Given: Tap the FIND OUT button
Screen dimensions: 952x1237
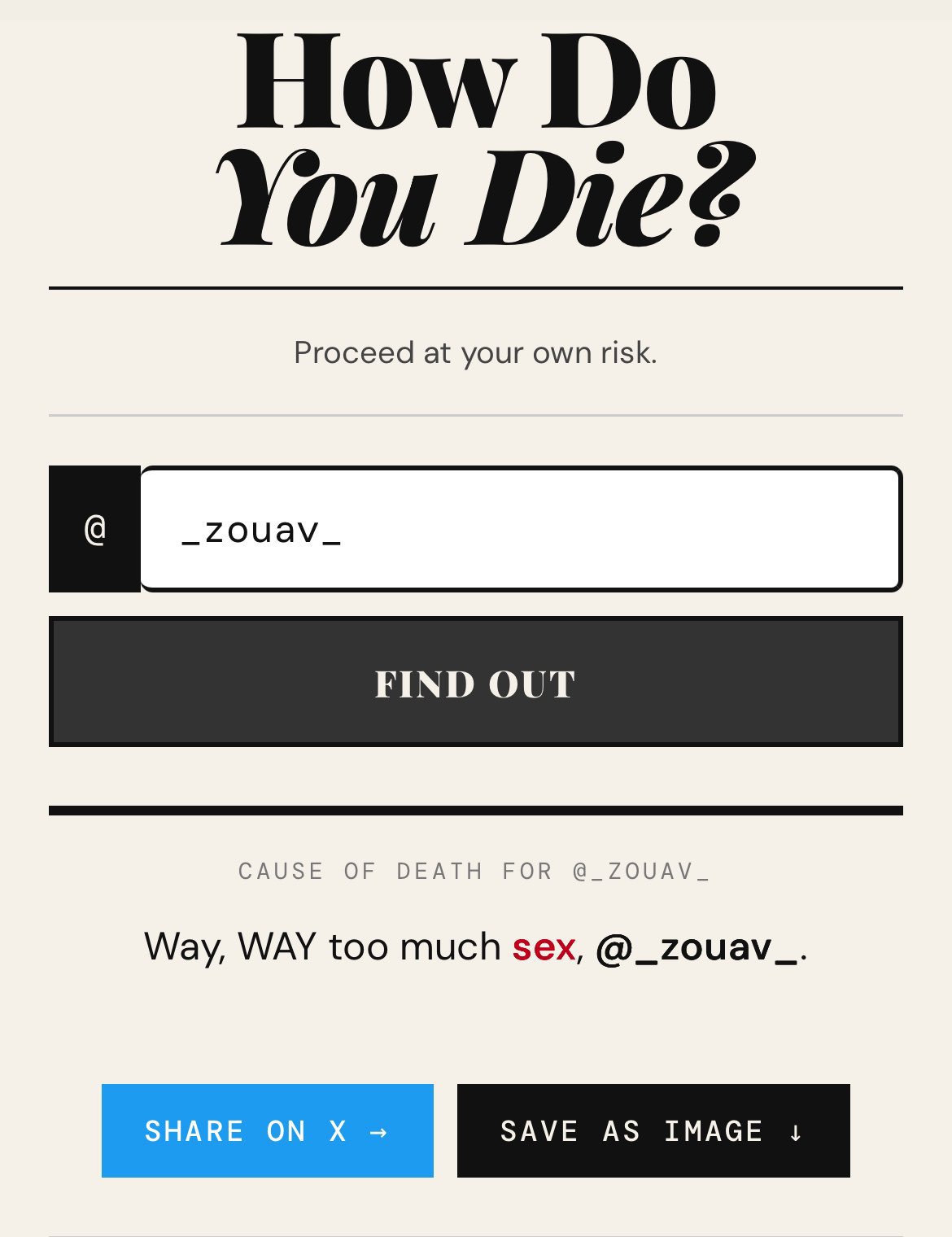Looking at the screenshot, I should coord(476,682).
